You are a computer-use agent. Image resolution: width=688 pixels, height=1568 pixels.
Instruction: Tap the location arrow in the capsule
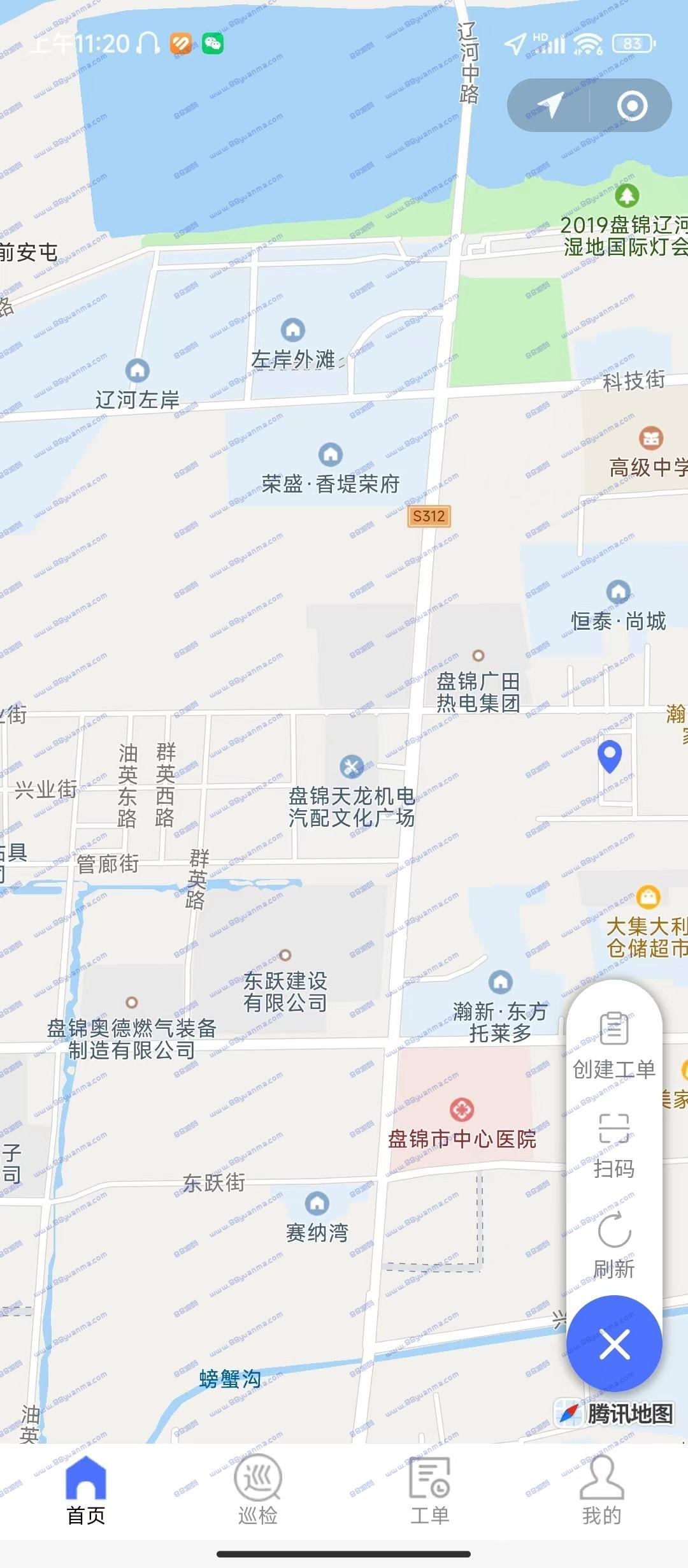tap(550, 106)
